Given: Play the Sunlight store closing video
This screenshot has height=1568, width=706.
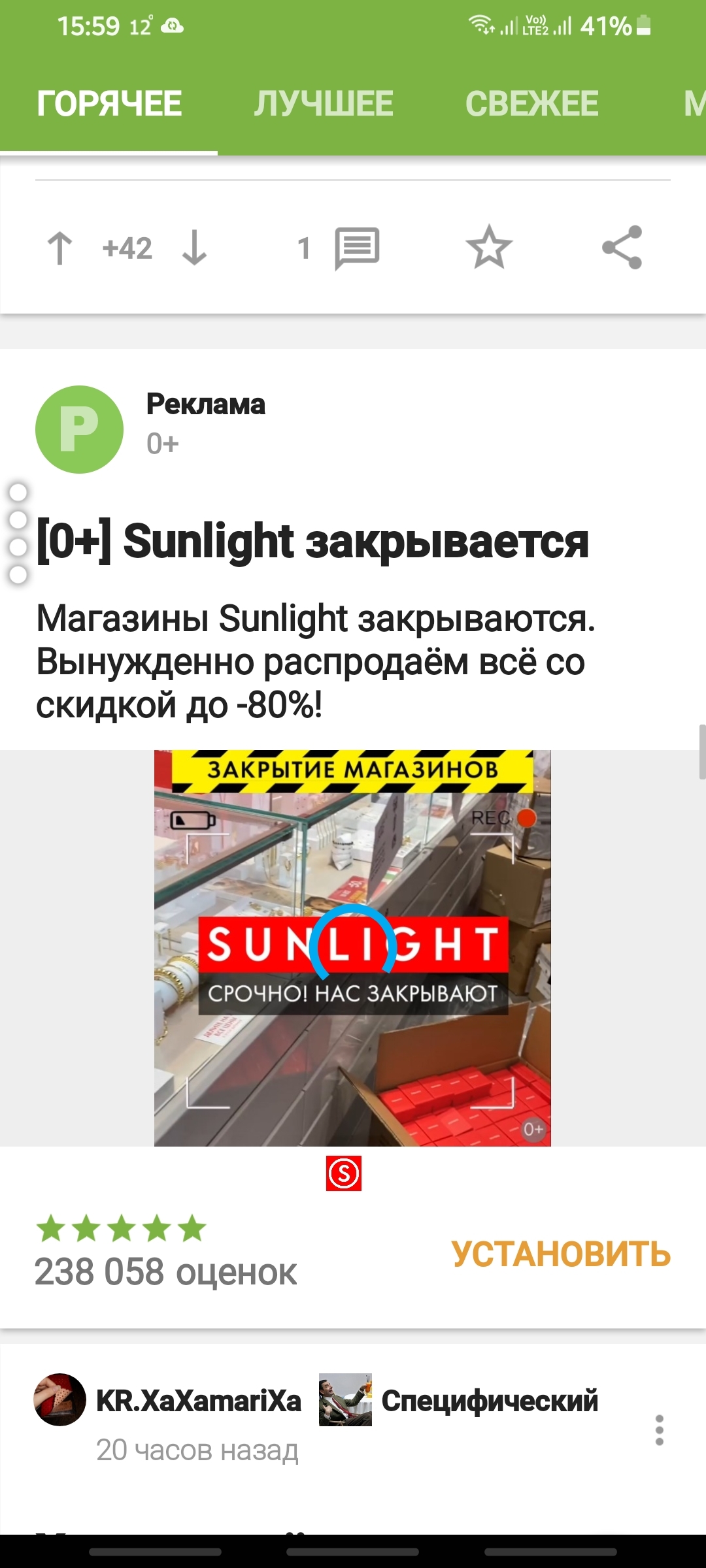Looking at the screenshot, I should coord(352,947).
